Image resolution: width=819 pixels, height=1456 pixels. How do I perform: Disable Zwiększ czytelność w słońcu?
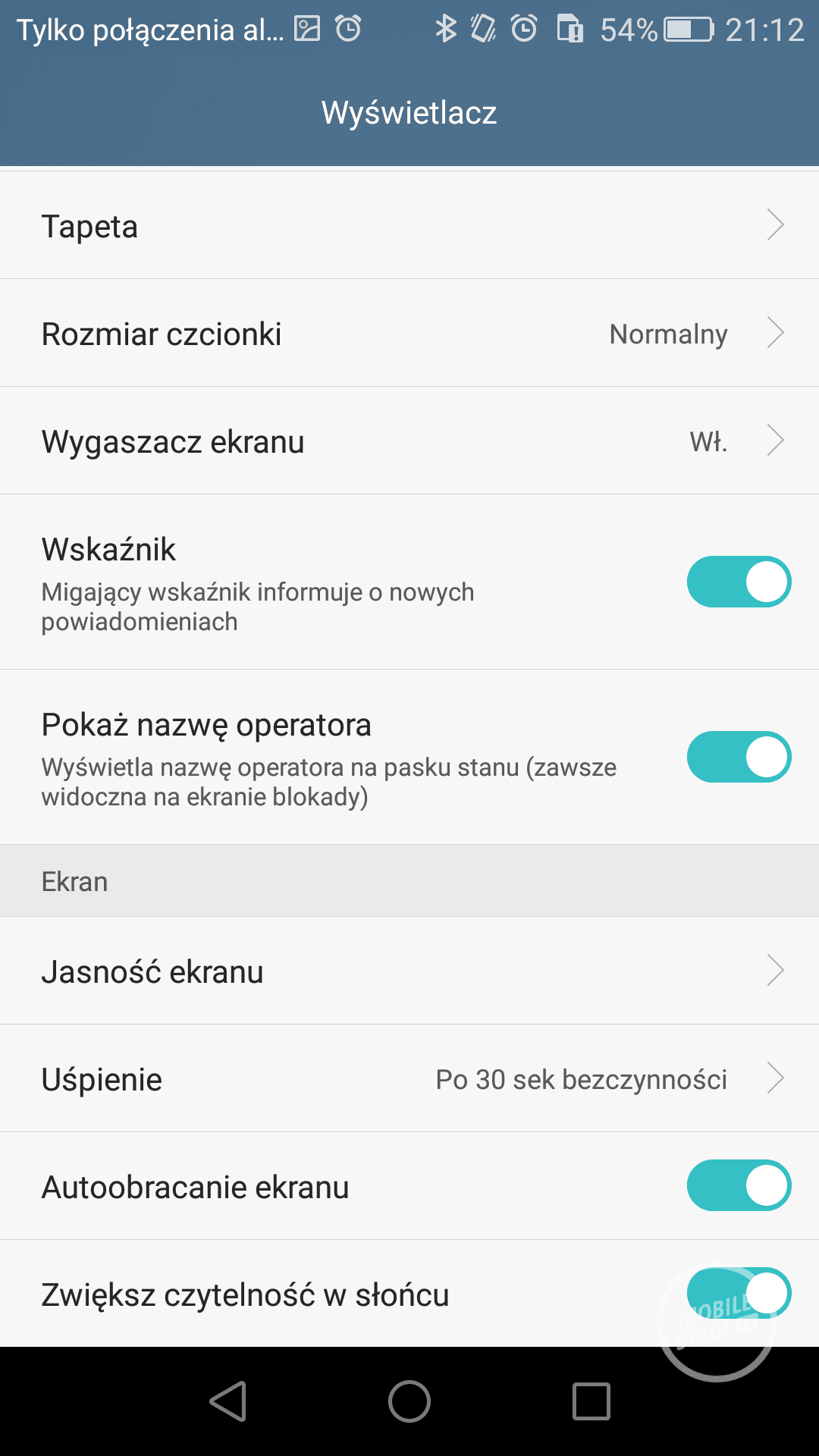(x=738, y=1293)
